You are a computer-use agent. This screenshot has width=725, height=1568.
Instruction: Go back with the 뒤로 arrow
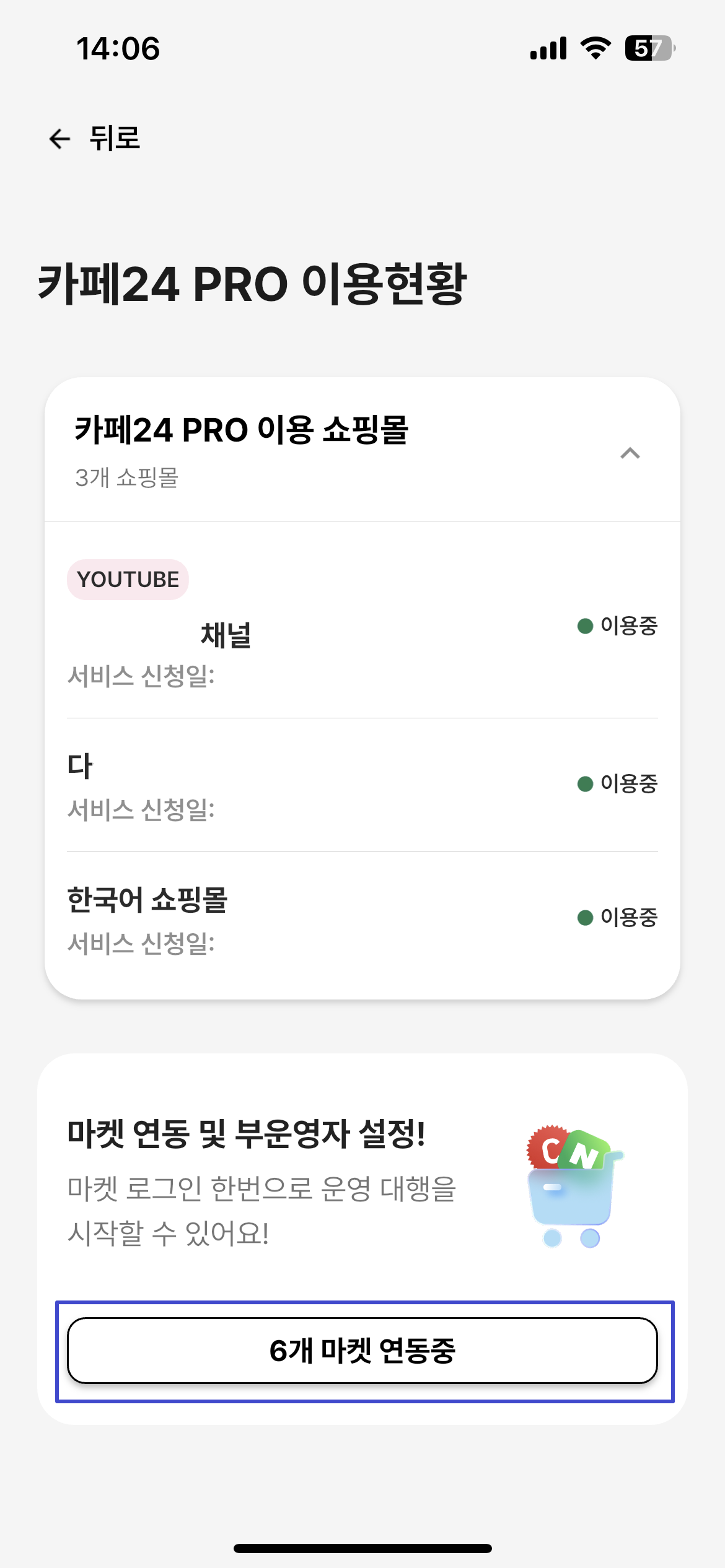coord(94,138)
